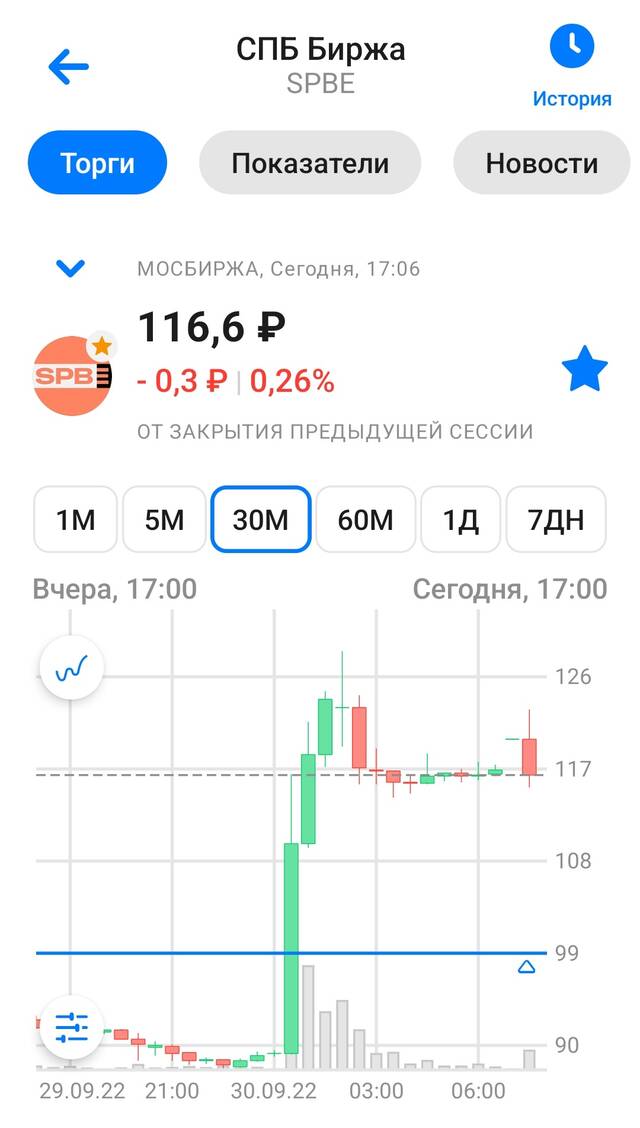Go back with the blue arrow
Image resolution: width=640 pixels, height=1128 pixels.
tap(68, 67)
